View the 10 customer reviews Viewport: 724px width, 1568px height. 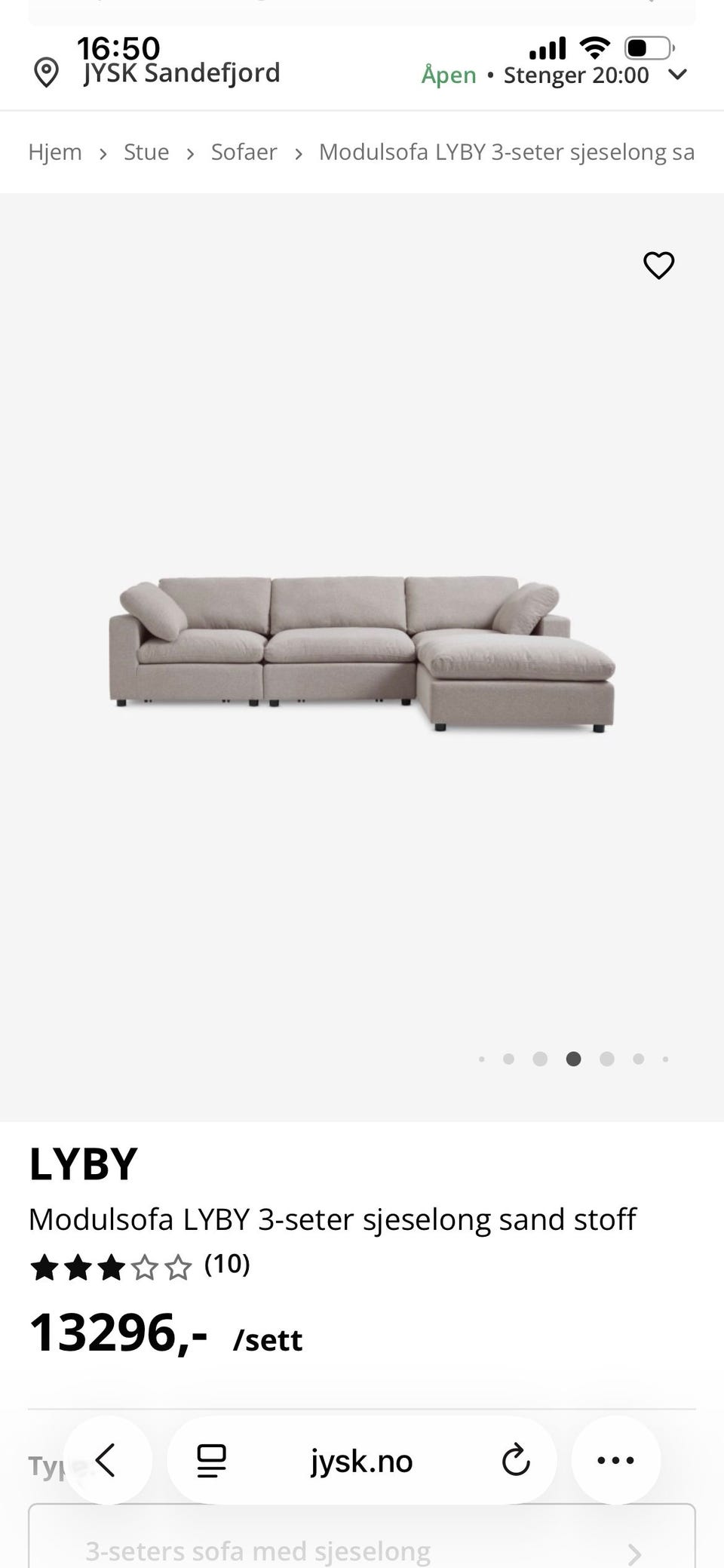(227, 1263)
